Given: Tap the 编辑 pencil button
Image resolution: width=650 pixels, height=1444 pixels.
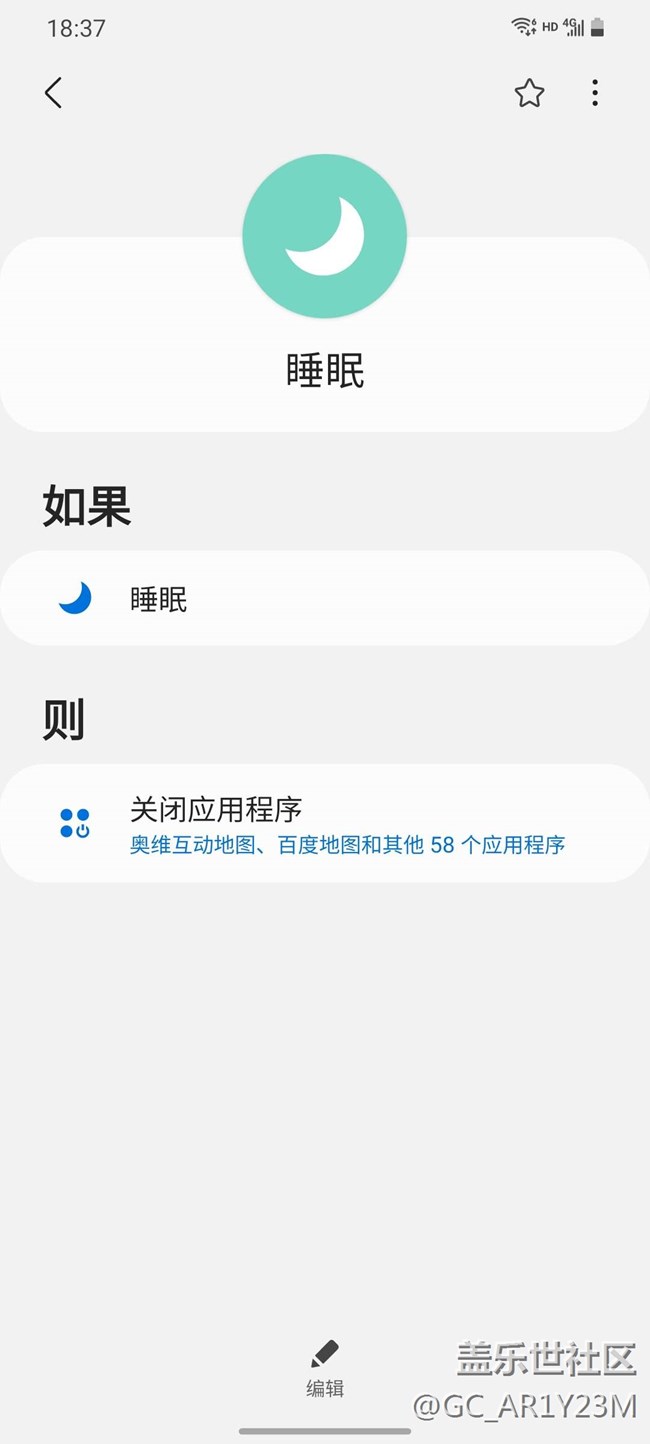Looking at the screenshot, I should point(325,1368).
